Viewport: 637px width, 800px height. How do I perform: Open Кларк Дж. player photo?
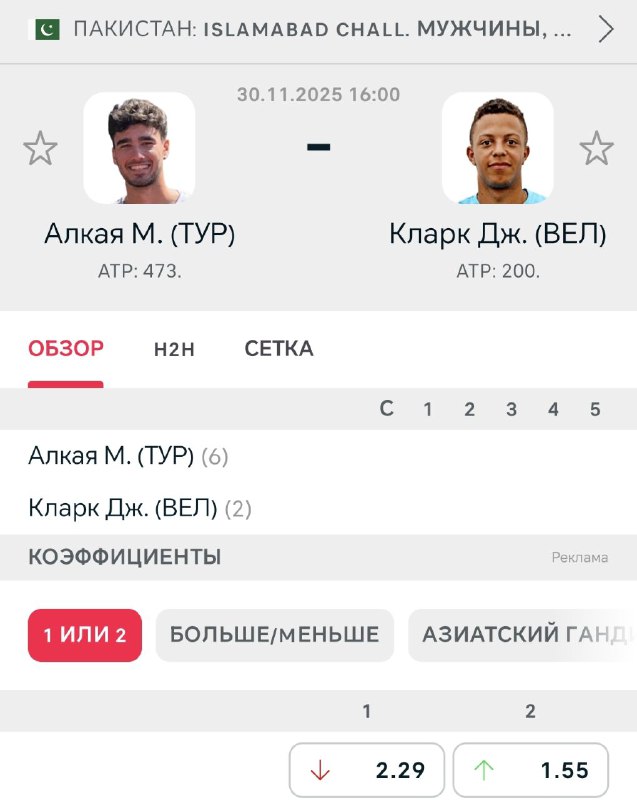(x=497, y=148)
